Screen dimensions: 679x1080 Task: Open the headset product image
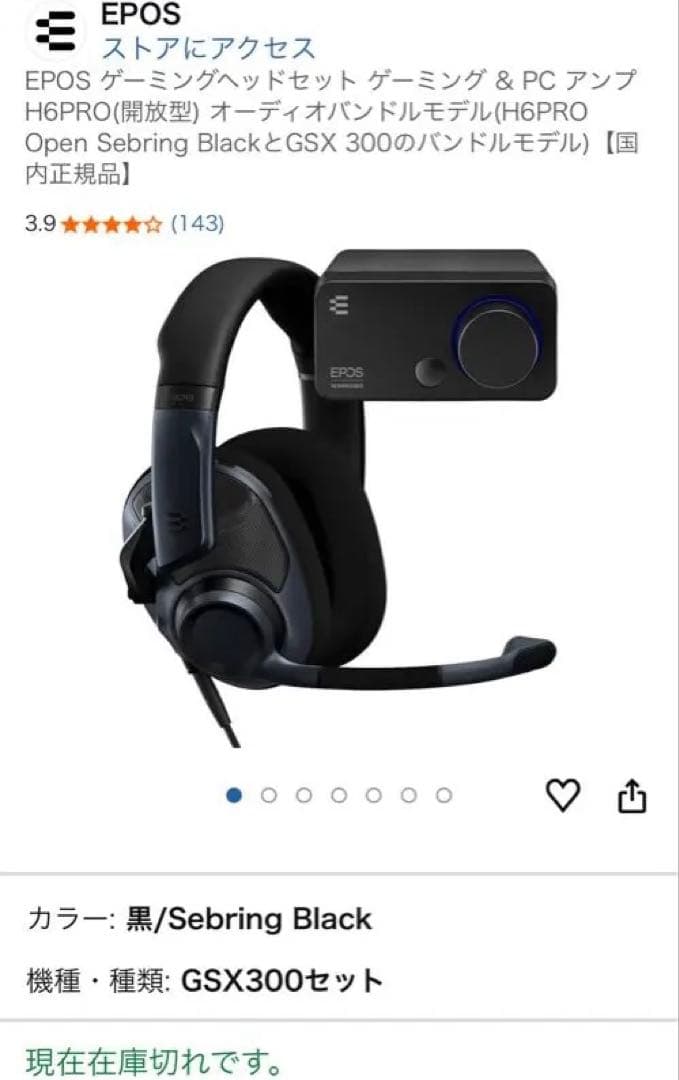[339, 500]
